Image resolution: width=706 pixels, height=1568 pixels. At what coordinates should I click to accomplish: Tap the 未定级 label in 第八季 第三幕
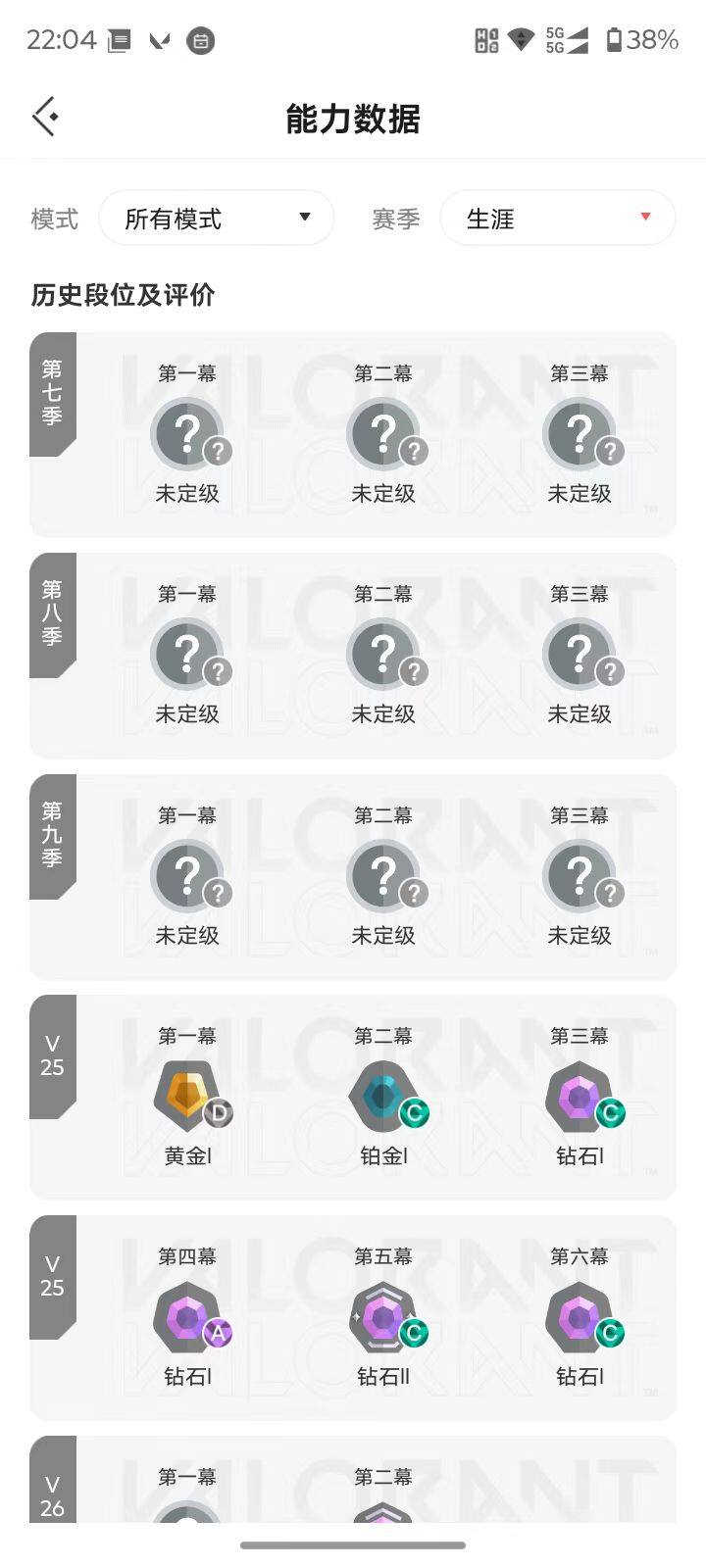click(580, 714)
